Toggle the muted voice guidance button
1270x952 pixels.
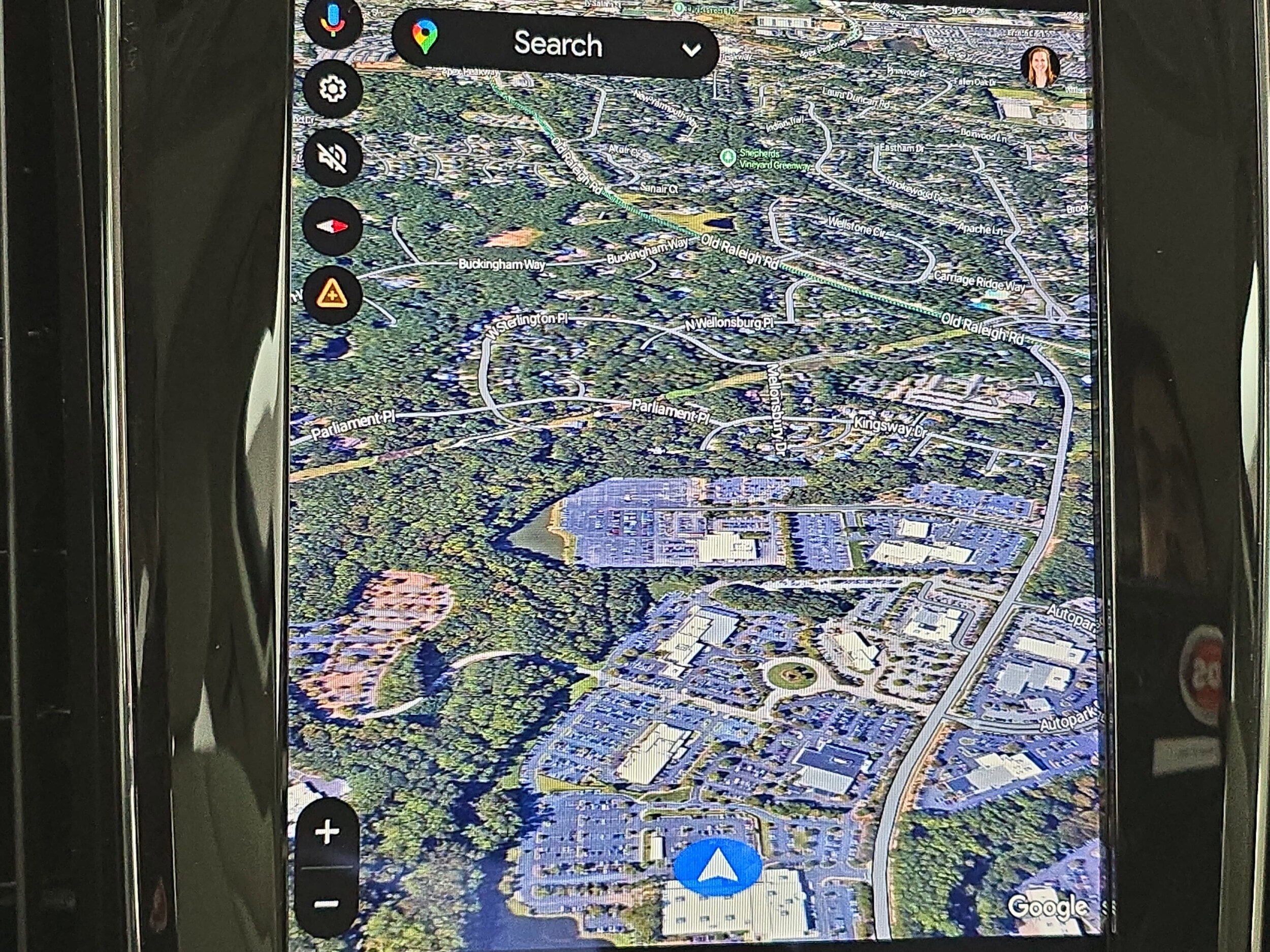point(332,157)
